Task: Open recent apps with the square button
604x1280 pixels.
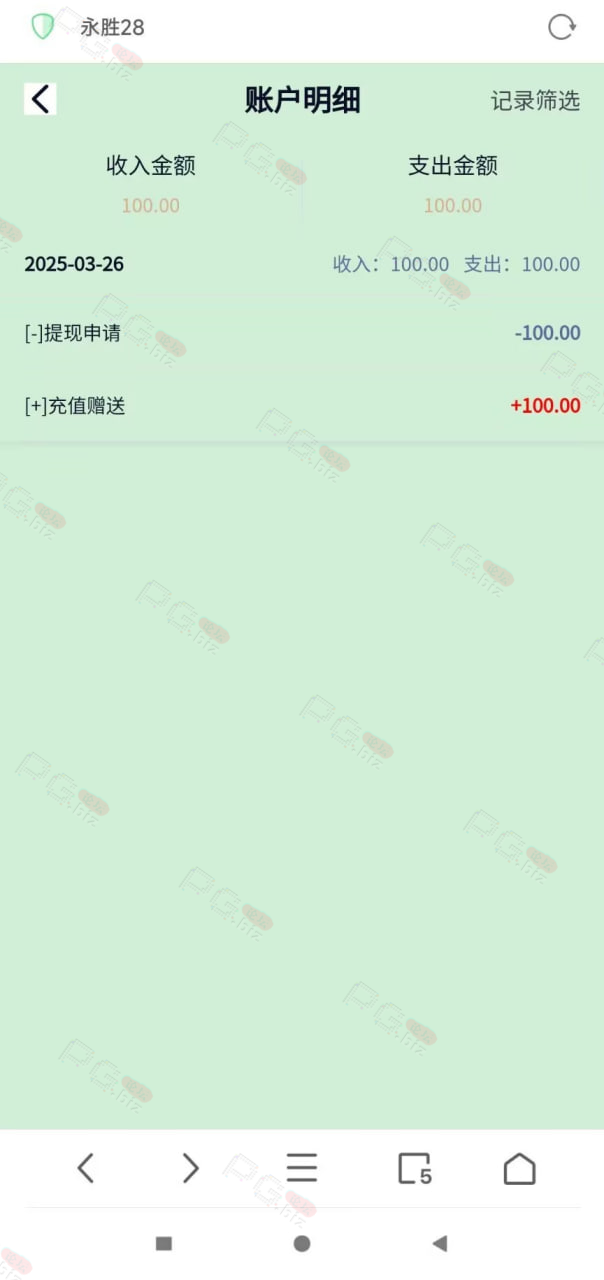Action: (x=164, y=1243)
